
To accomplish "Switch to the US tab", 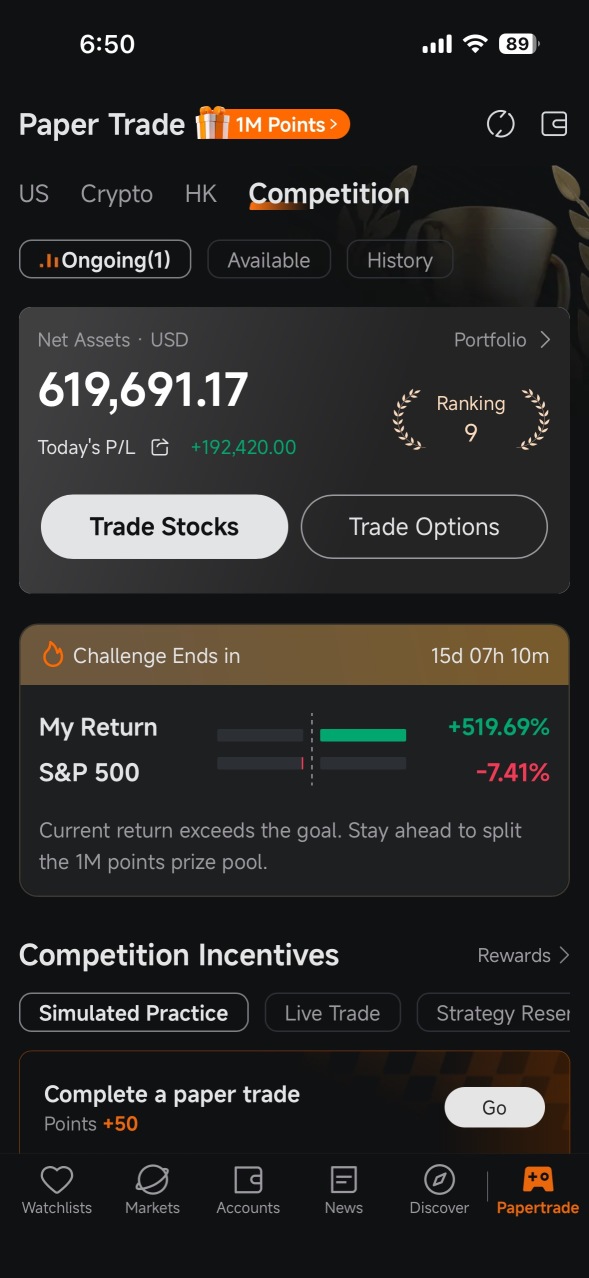I will pos(34,194).
